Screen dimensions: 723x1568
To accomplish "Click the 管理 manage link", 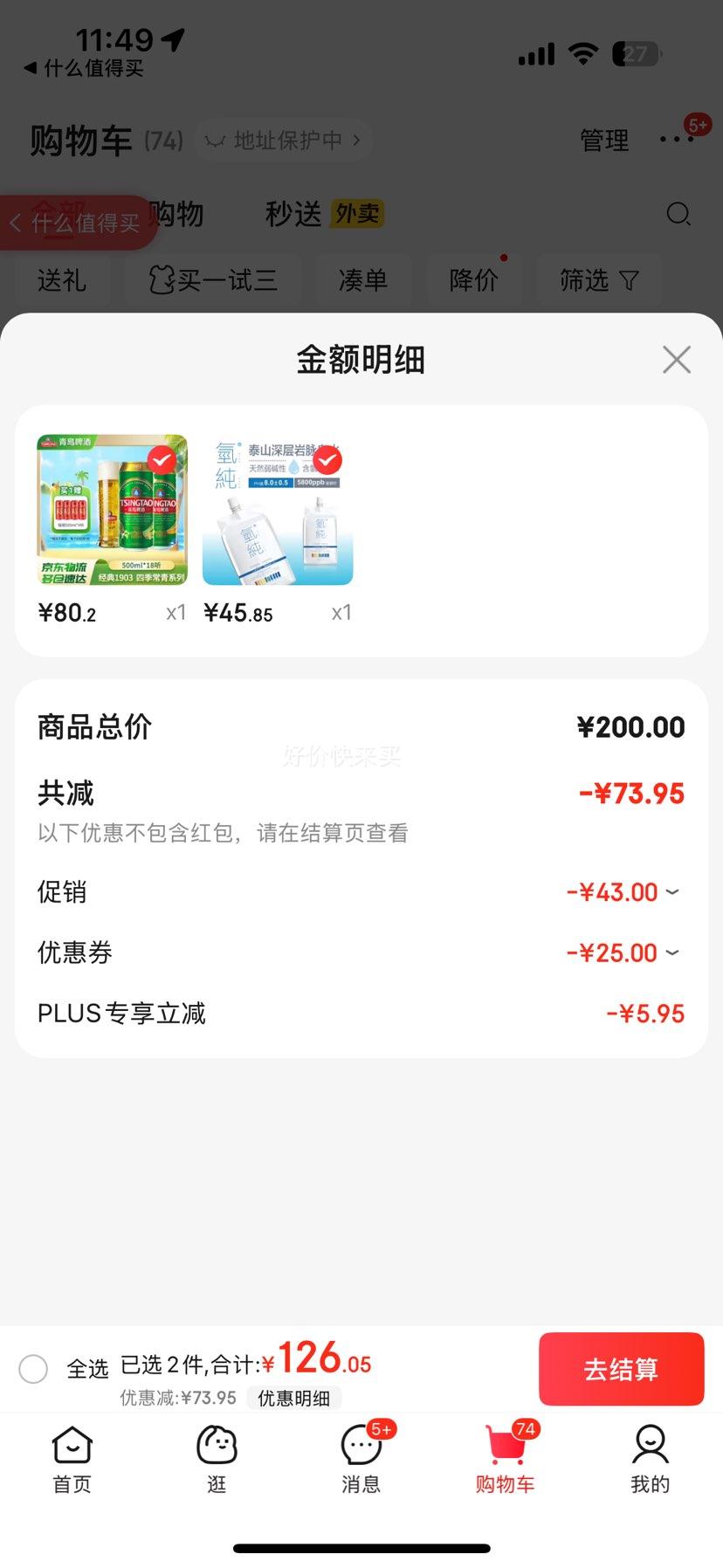I will tap(603, 140).
